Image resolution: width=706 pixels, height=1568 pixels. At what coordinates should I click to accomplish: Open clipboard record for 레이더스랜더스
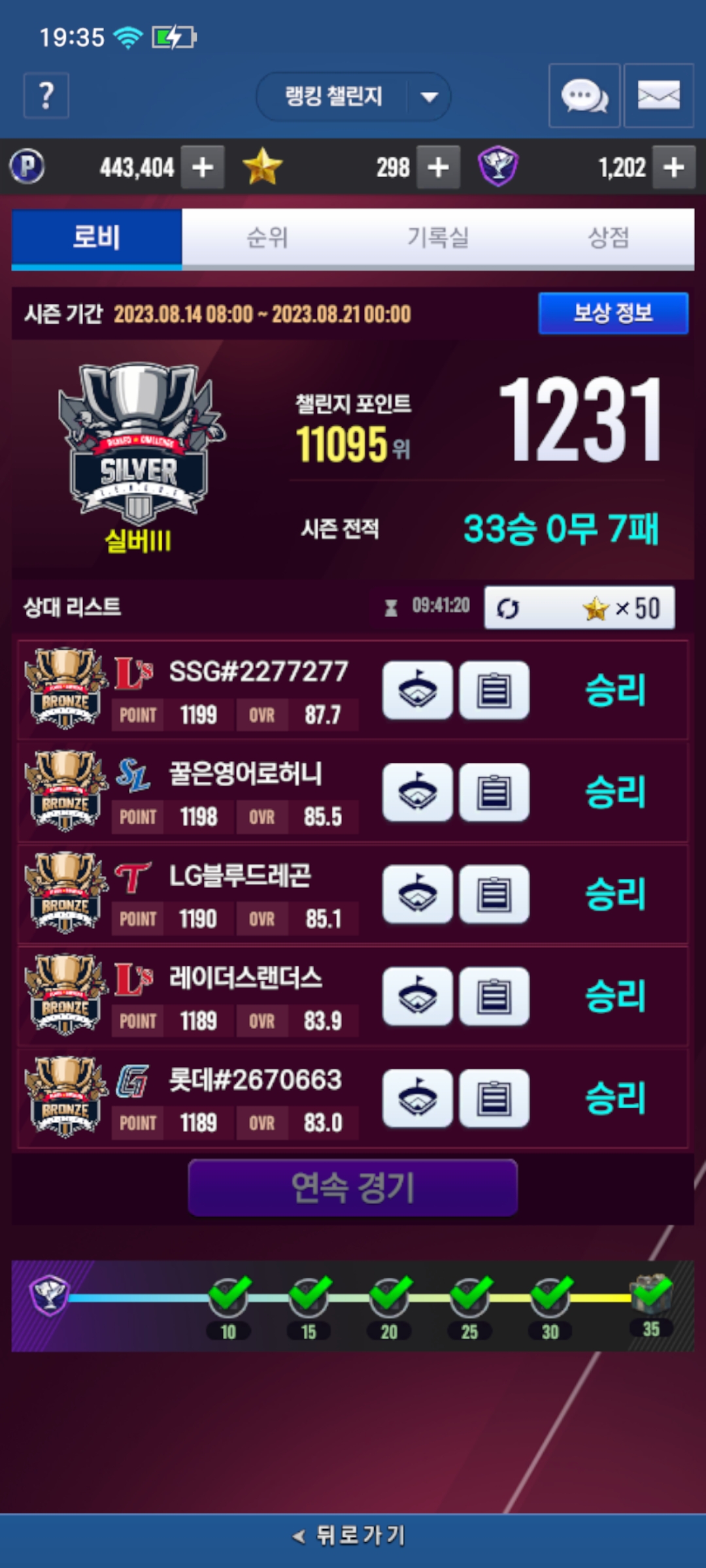pyautogui.click(x=494, y=996)
